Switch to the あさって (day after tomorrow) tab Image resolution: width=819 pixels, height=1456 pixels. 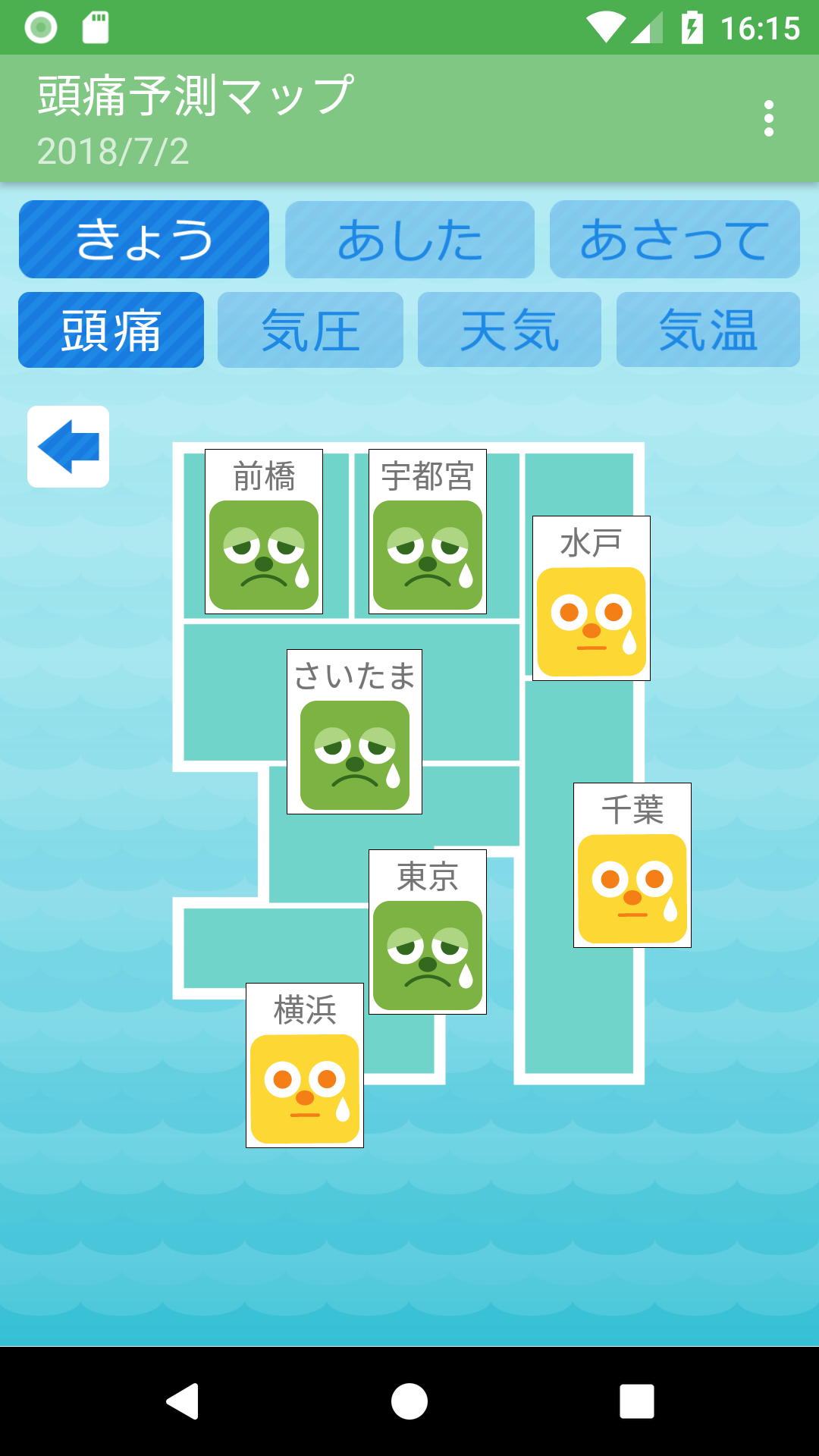coord(674,240)
